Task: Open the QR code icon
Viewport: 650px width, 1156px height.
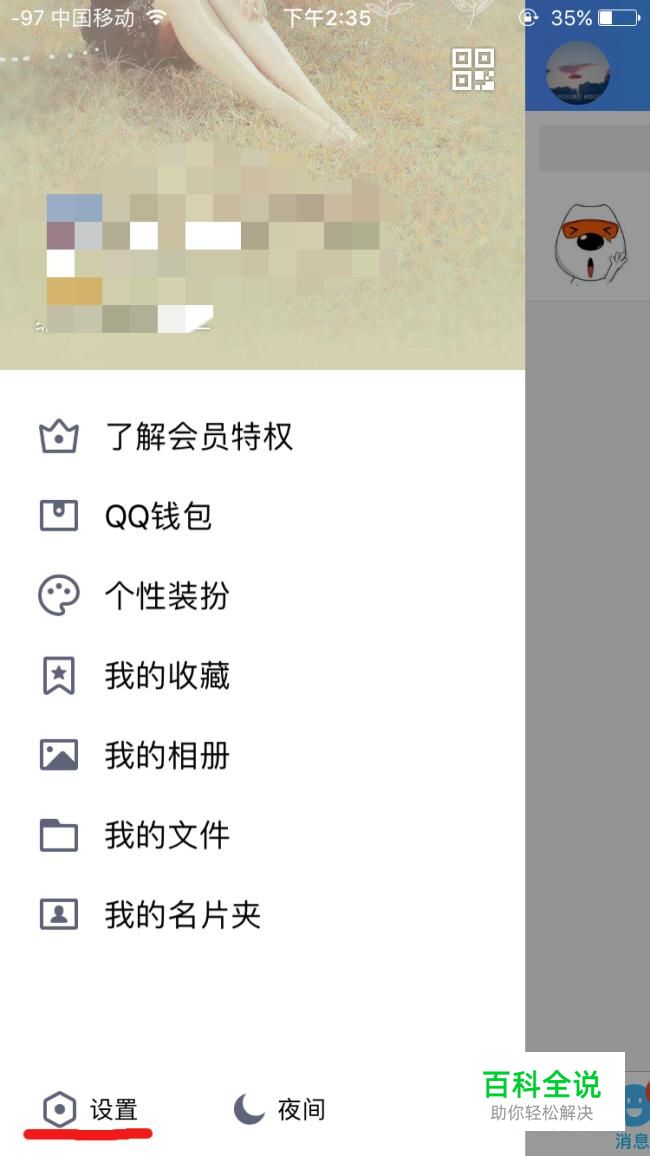Action: coord(473,70)
